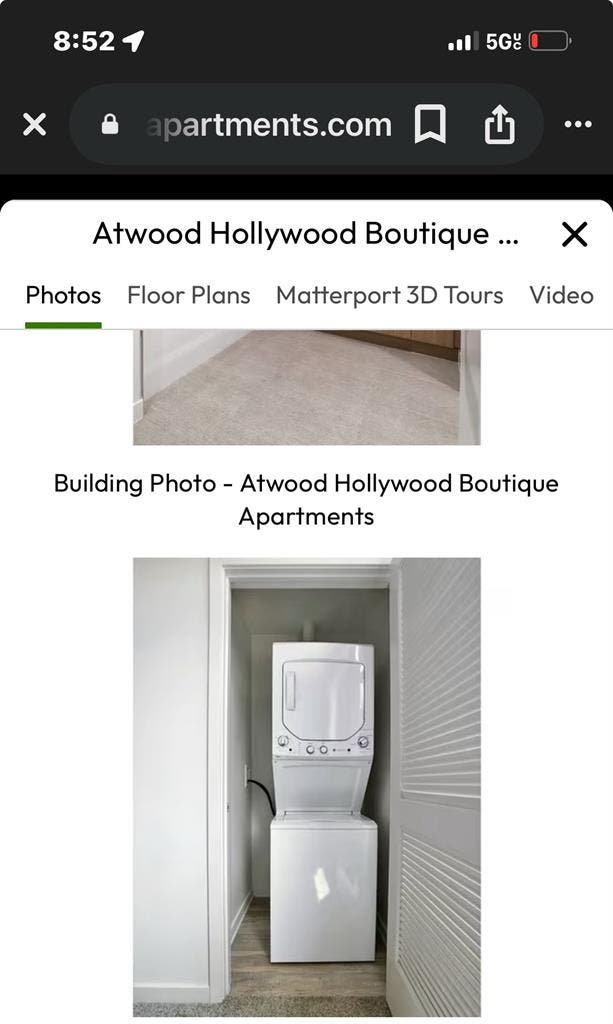Dismiss the Atwood Hollywood photo gallery
This screenshot has width=613, height=1024.
[574, 234]
